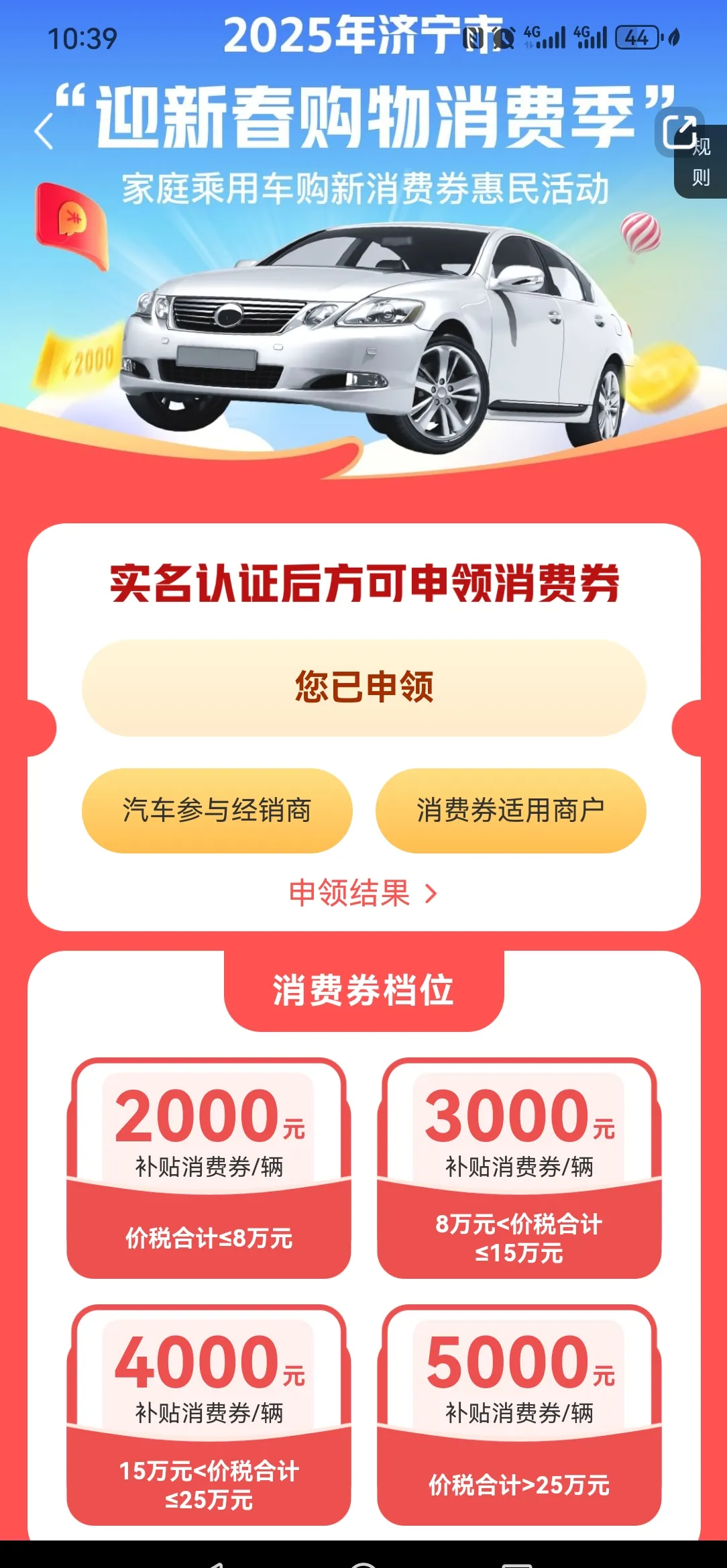Open 汽车参与经销商 dealer list

pos(217,811)
